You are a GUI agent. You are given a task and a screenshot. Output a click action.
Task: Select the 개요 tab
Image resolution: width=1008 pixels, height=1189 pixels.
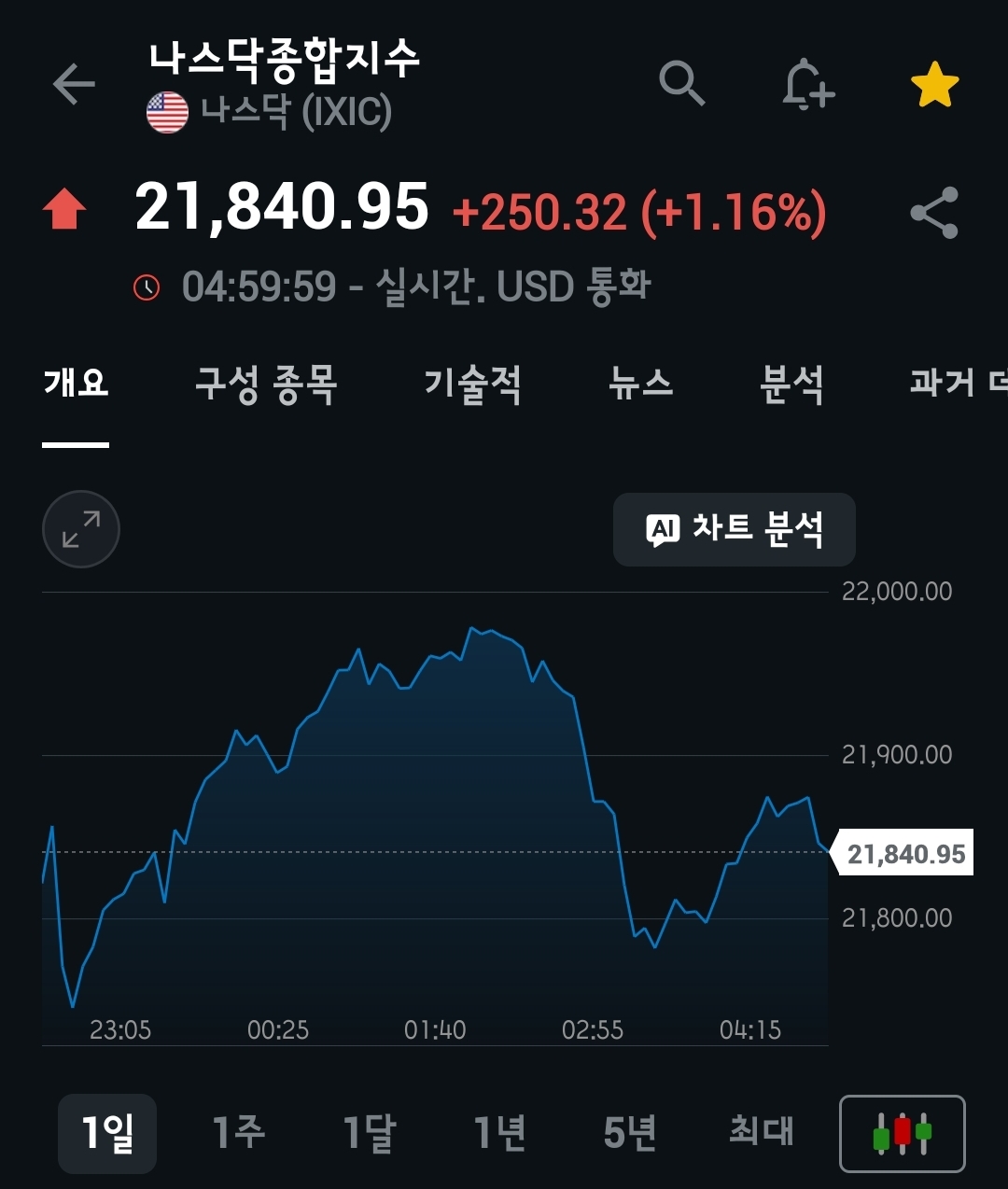pyautogui.click(x=76, y=384)
